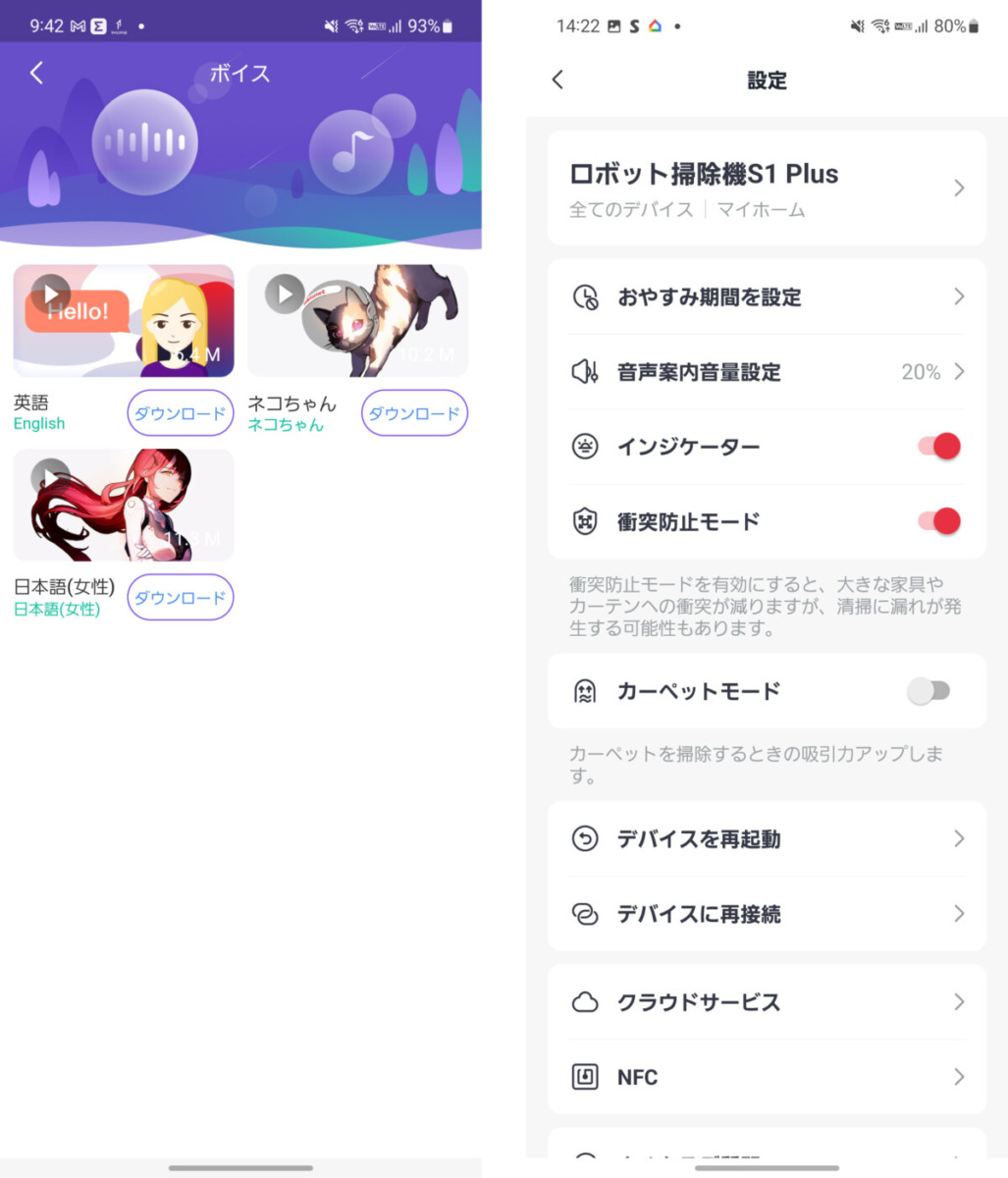Screen dimensions: 1008x1178
Task: Play the 英語 English voice sample
Action: pos(50,293)
